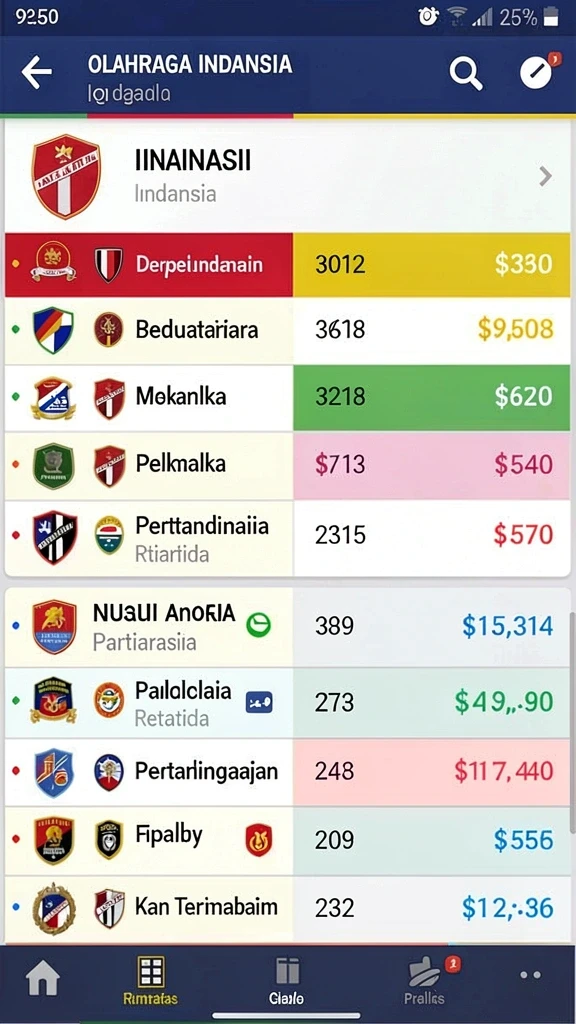Image resolution: width=576 pixels, height=1024 pixels.
Task: Expand the IINAINASII header chevron
Action: click(x=545, y=176)
